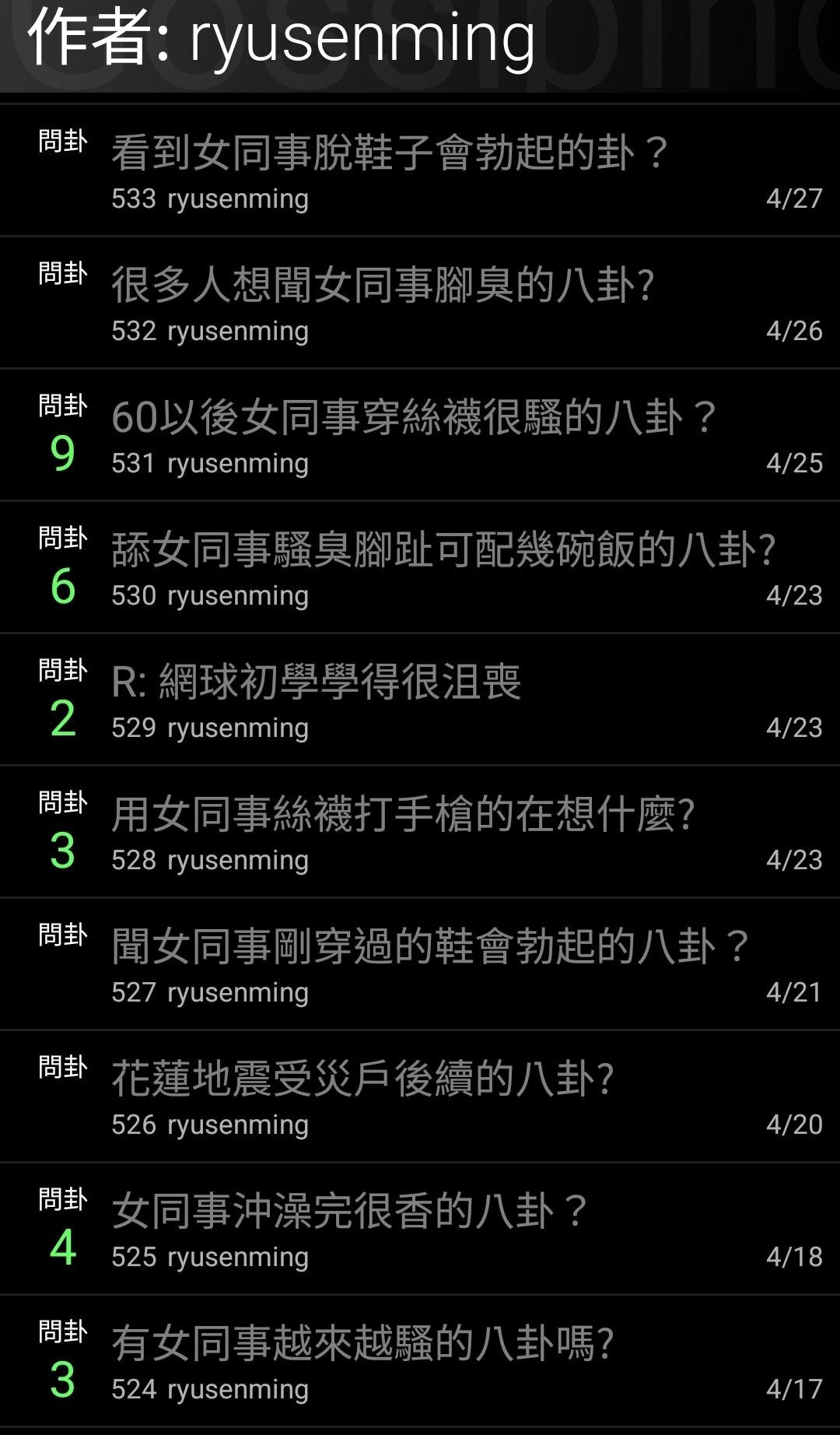
Task: Open post number 532 dated 4/26
Action: 420,303
